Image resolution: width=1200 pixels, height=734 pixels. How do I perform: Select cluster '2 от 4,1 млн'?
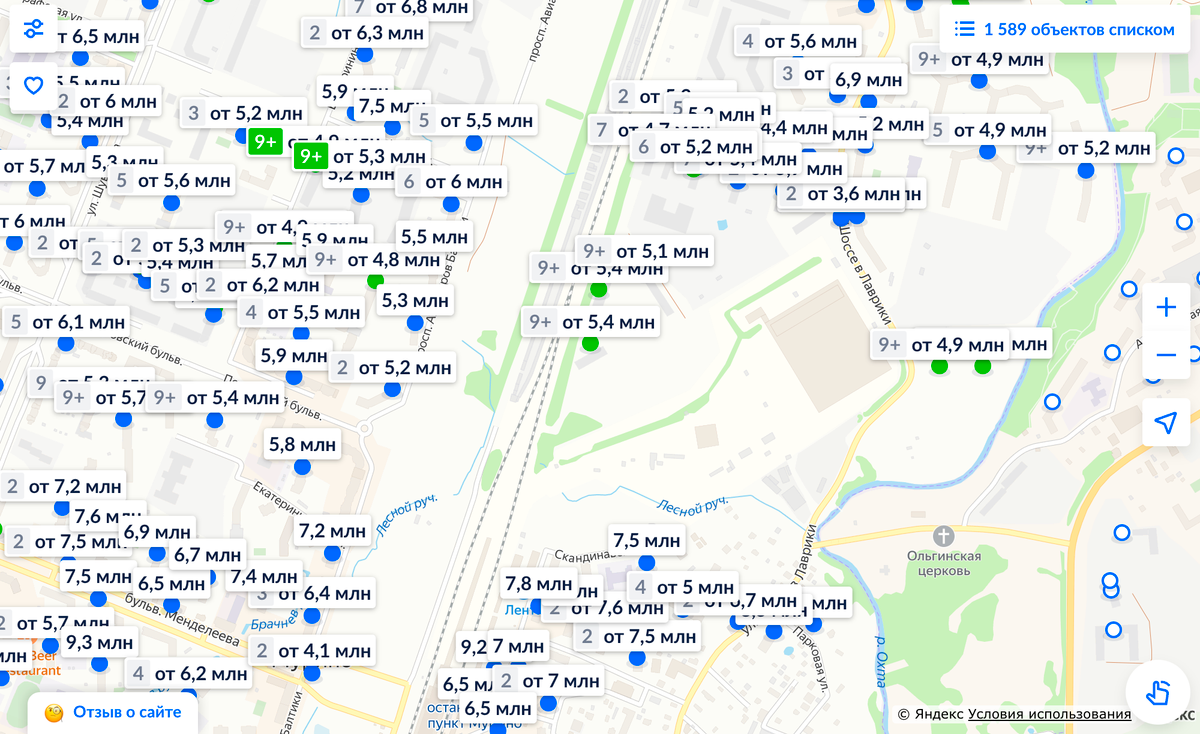point(311,651)
